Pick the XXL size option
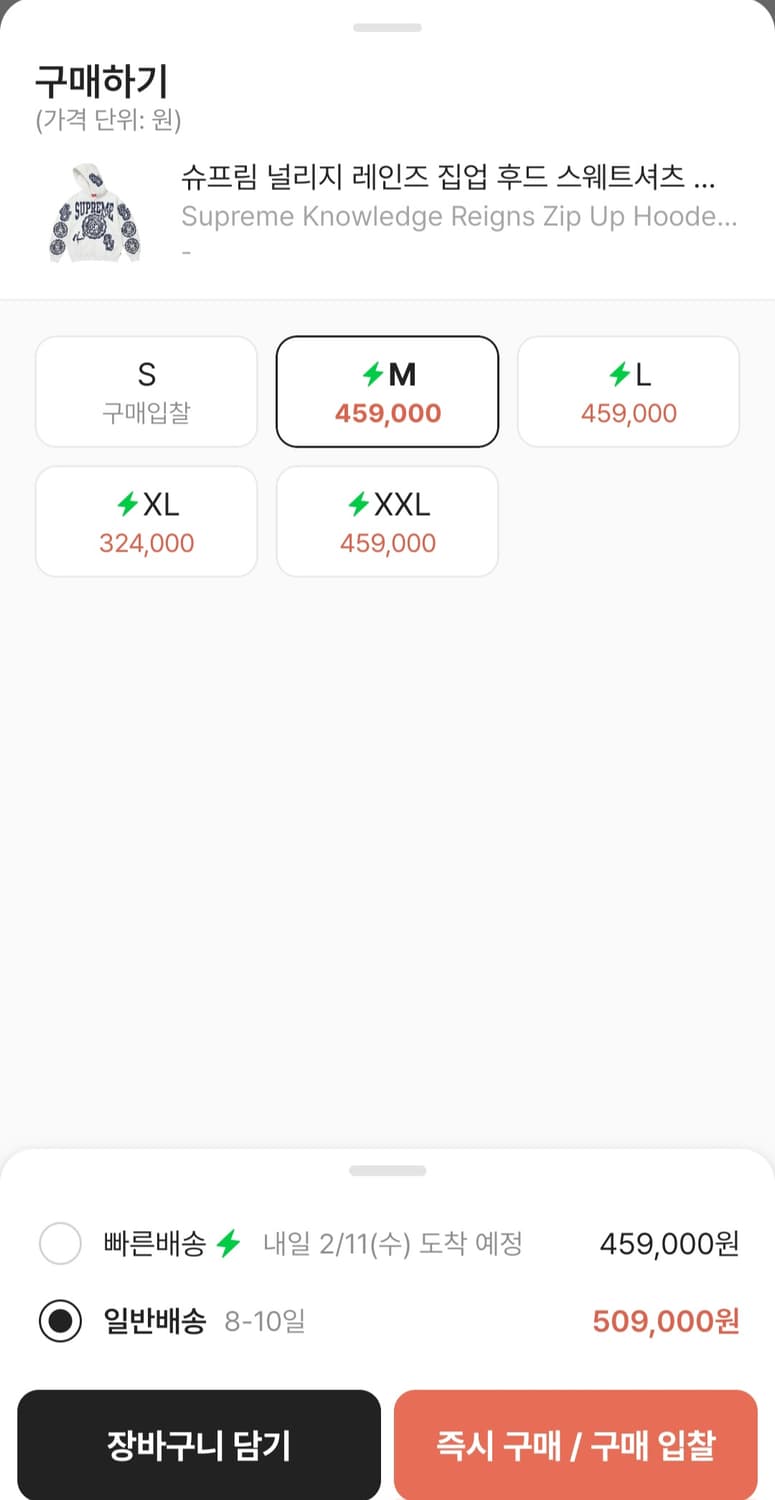The width and height of the screenshot is (775, 1500). pos(387,521)
